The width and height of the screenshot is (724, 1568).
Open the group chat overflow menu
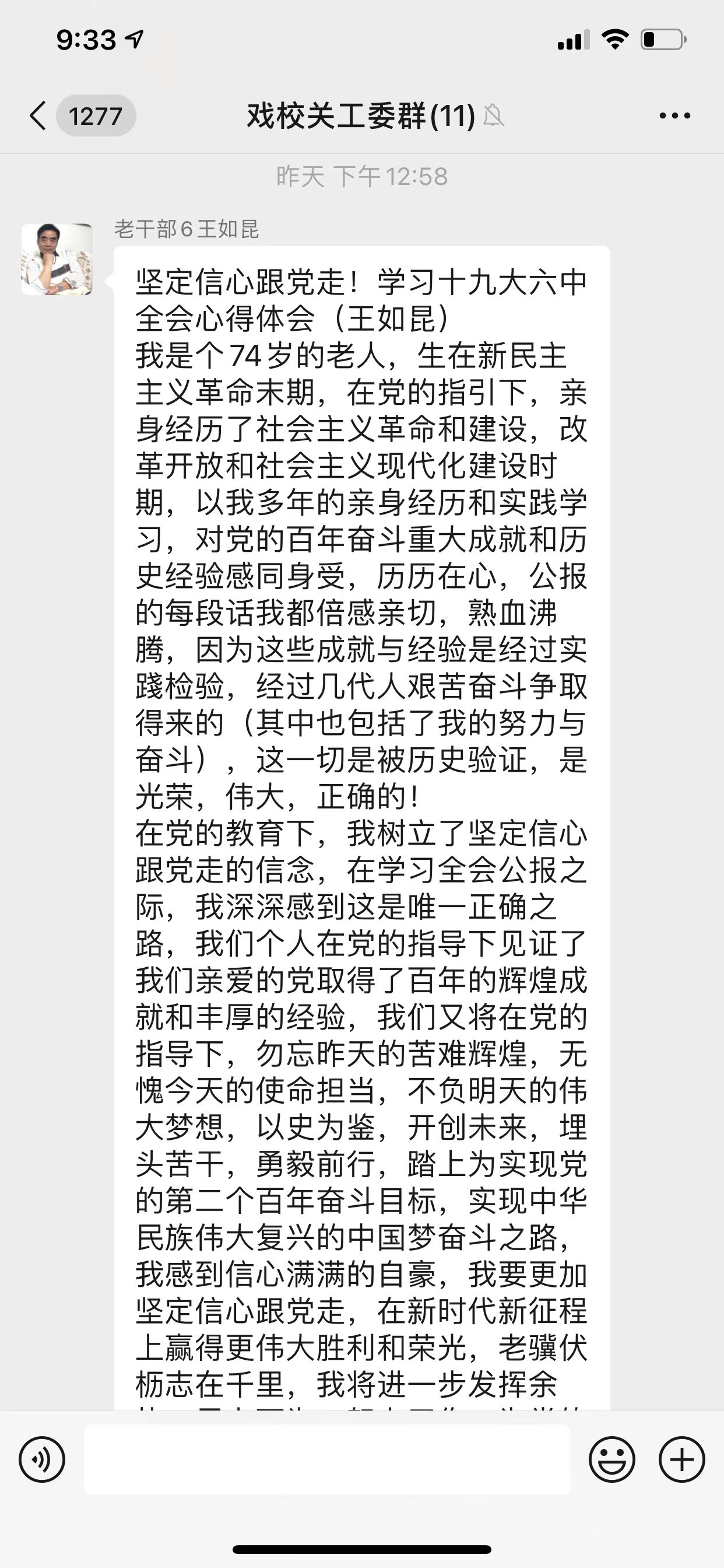(674, 116)
